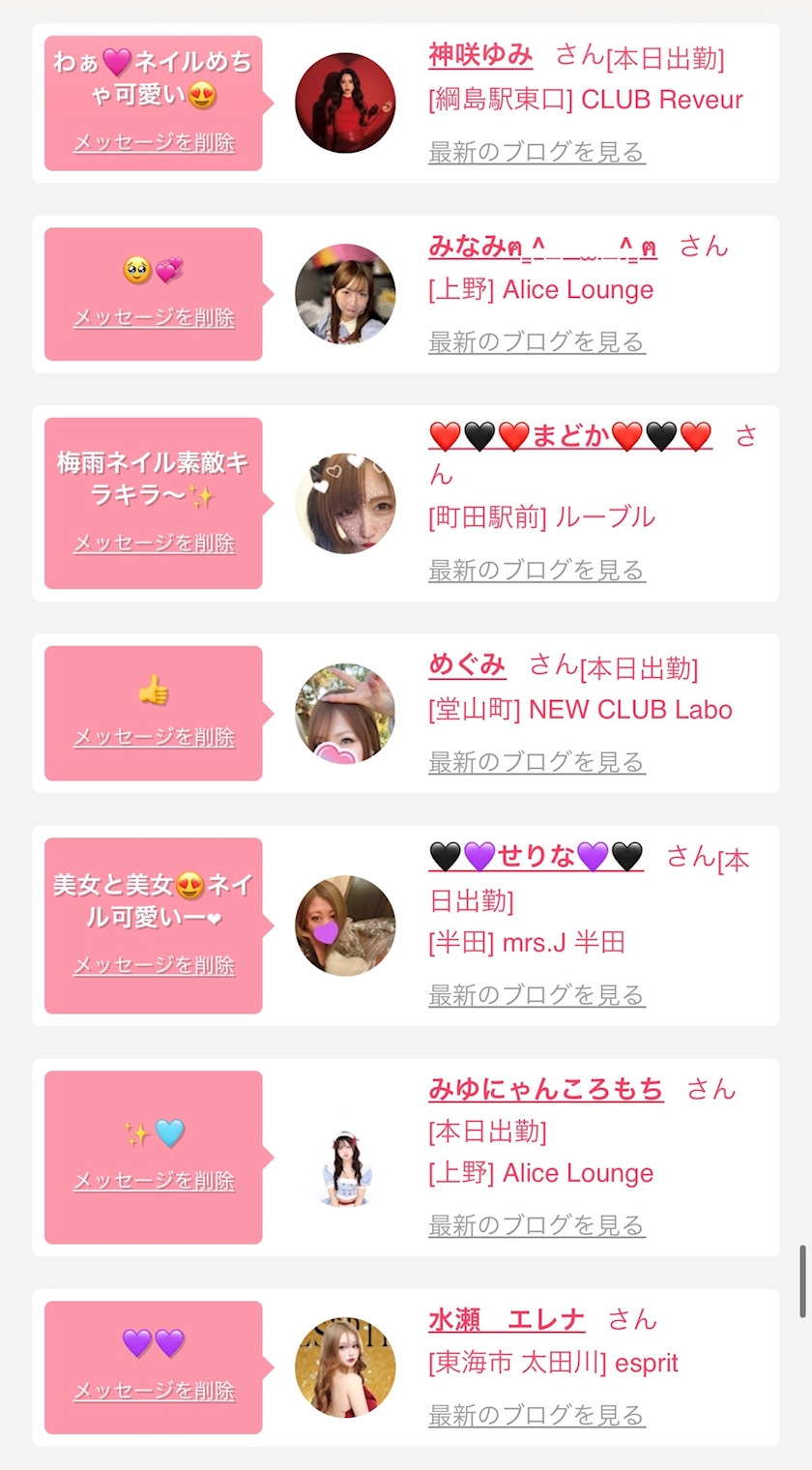Delete the 梅雨ネイル素敵キラキラ message
Viewport: 812px width, 1470px height.
coord(154,544)
